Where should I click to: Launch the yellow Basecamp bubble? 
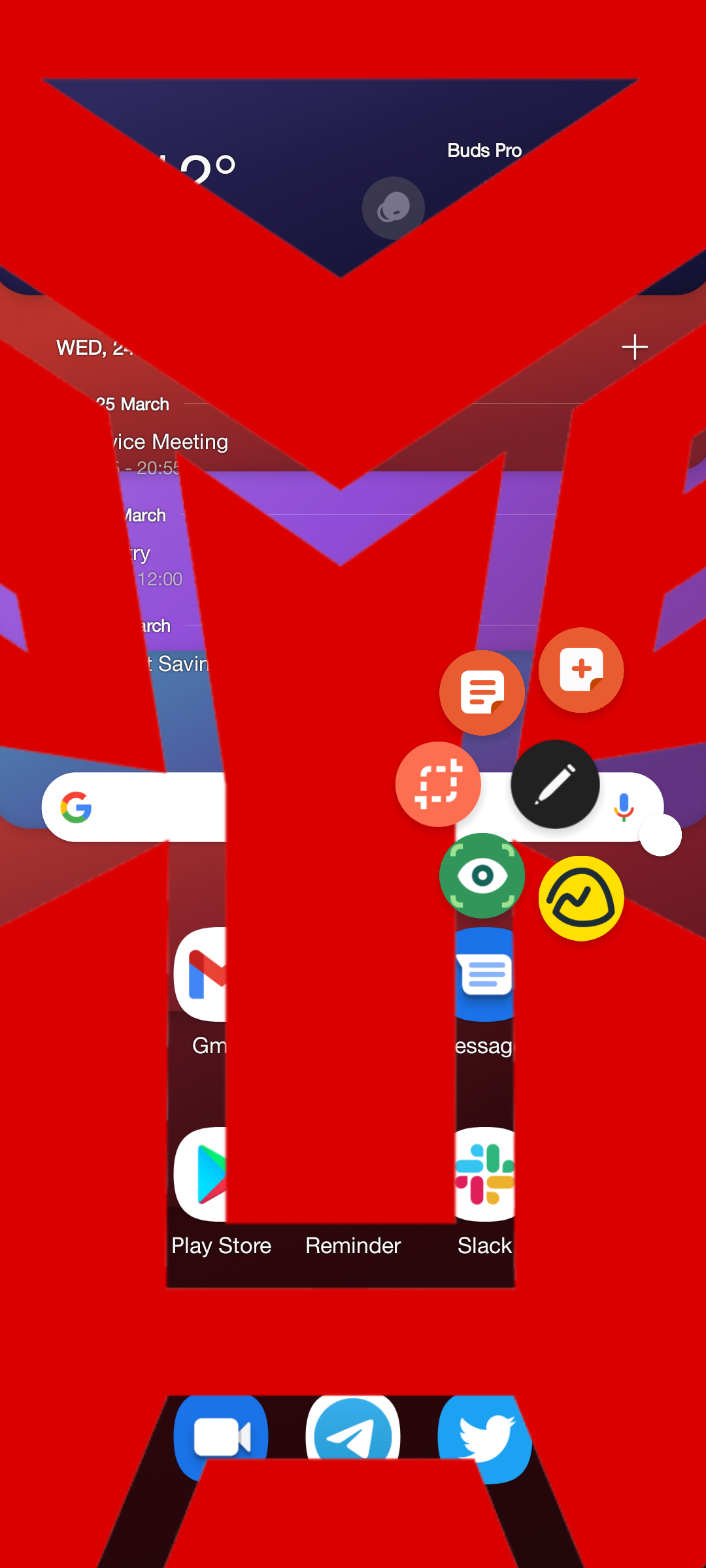coord(581,898)
